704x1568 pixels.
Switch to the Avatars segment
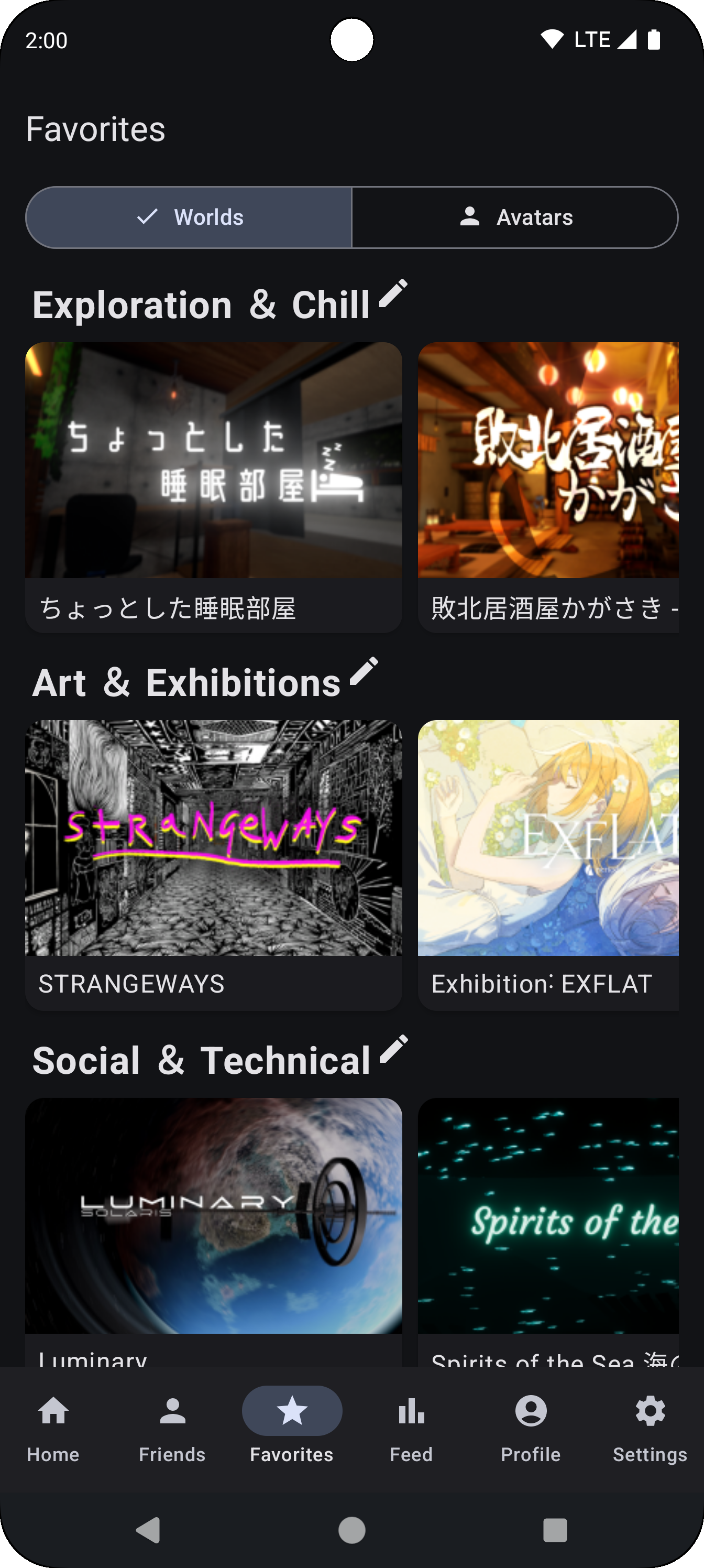pos(515,217)
